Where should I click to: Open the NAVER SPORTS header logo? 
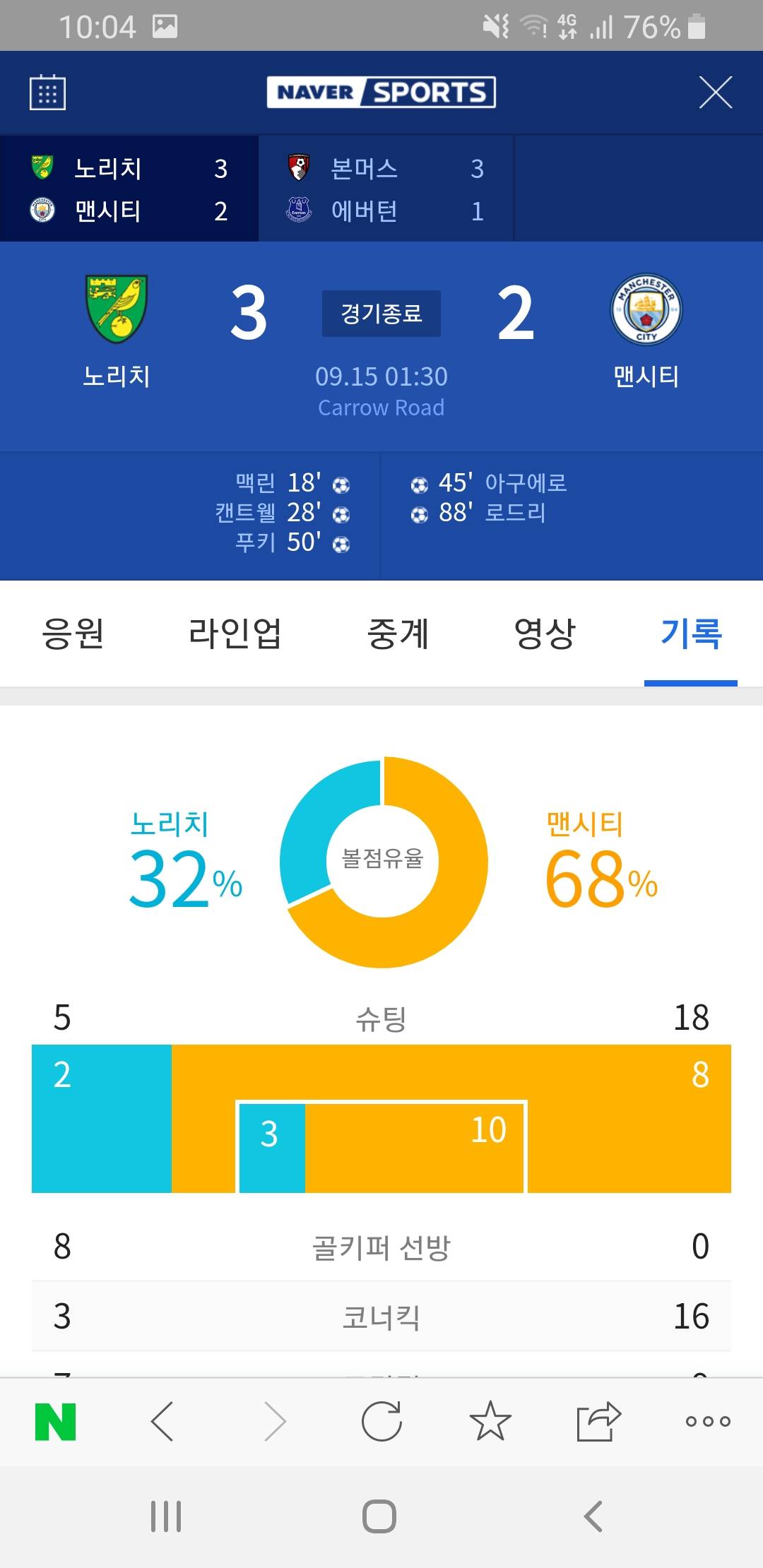(381, 93)
